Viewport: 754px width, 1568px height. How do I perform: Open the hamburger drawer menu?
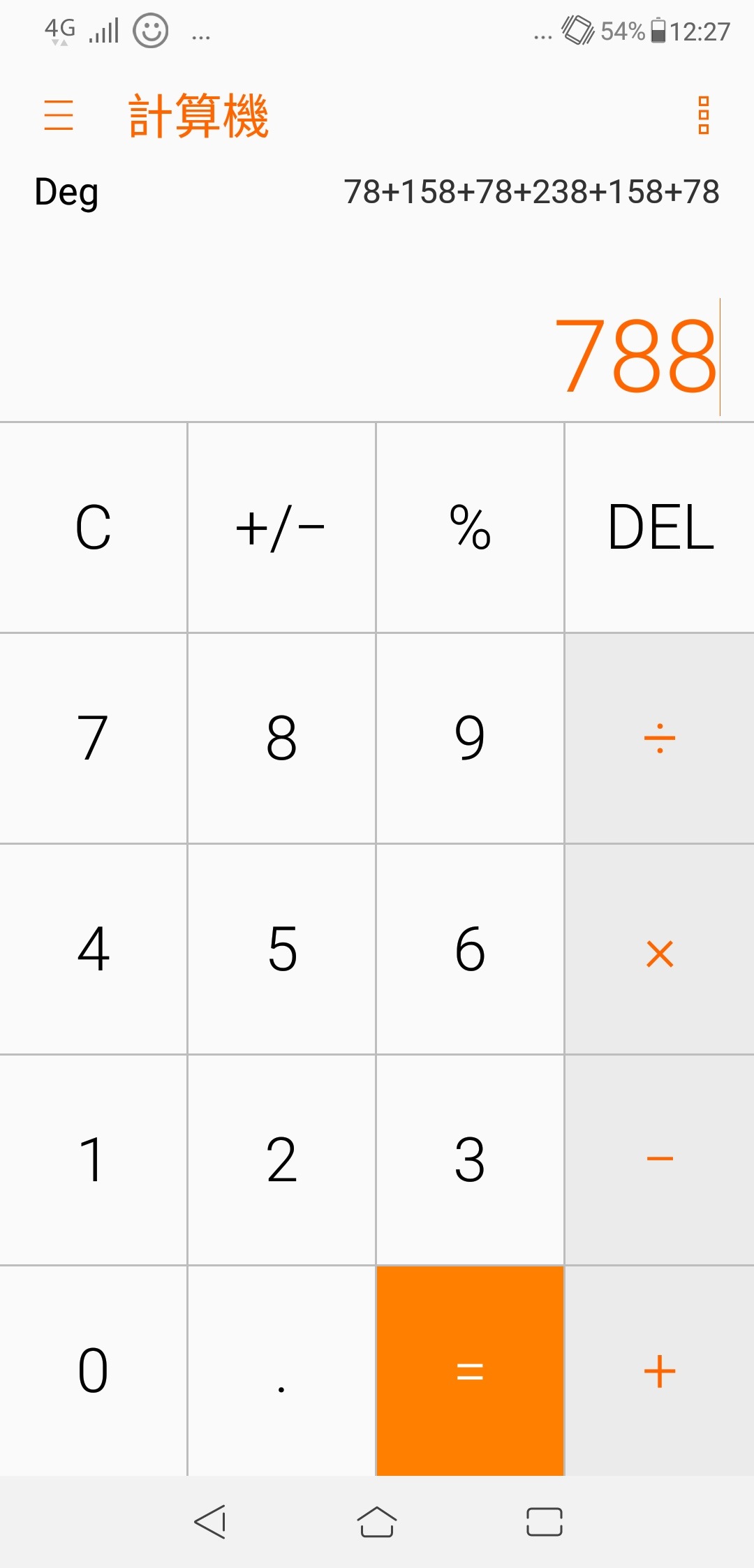(59, 115)
